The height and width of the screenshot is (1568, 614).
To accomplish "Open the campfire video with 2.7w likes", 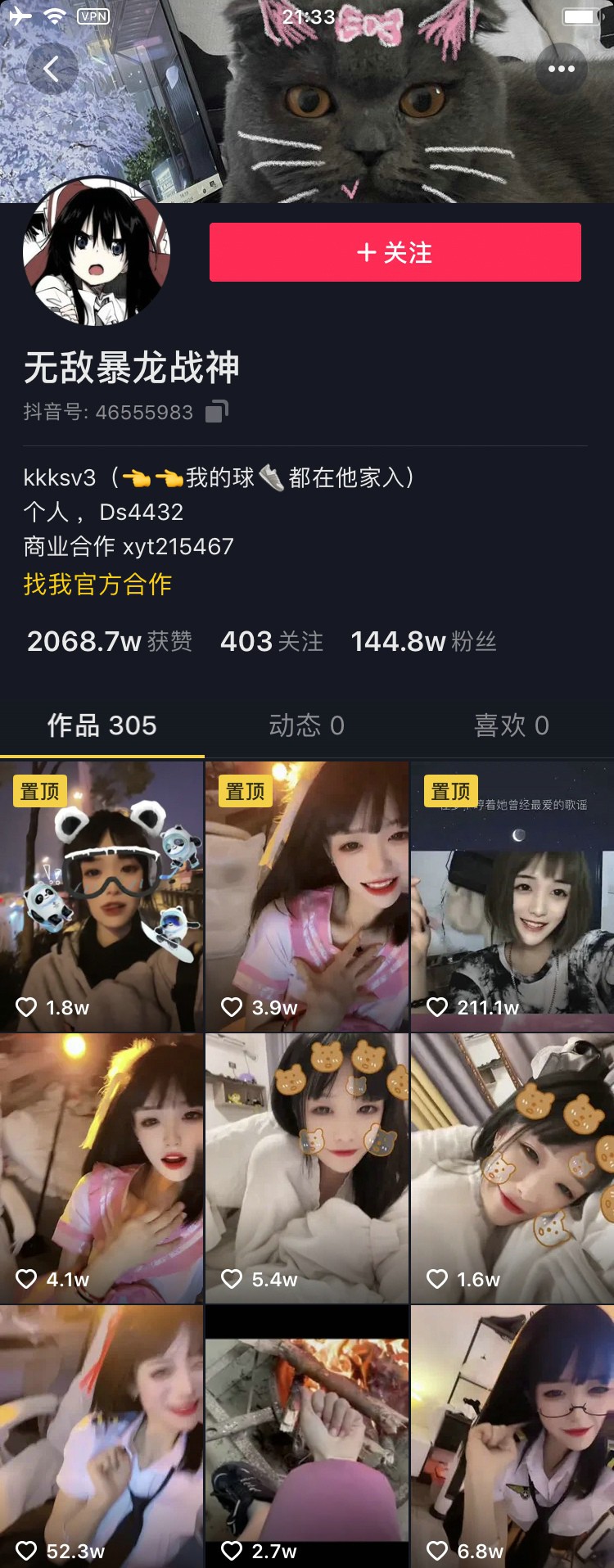I will [x=306, y=1437].
